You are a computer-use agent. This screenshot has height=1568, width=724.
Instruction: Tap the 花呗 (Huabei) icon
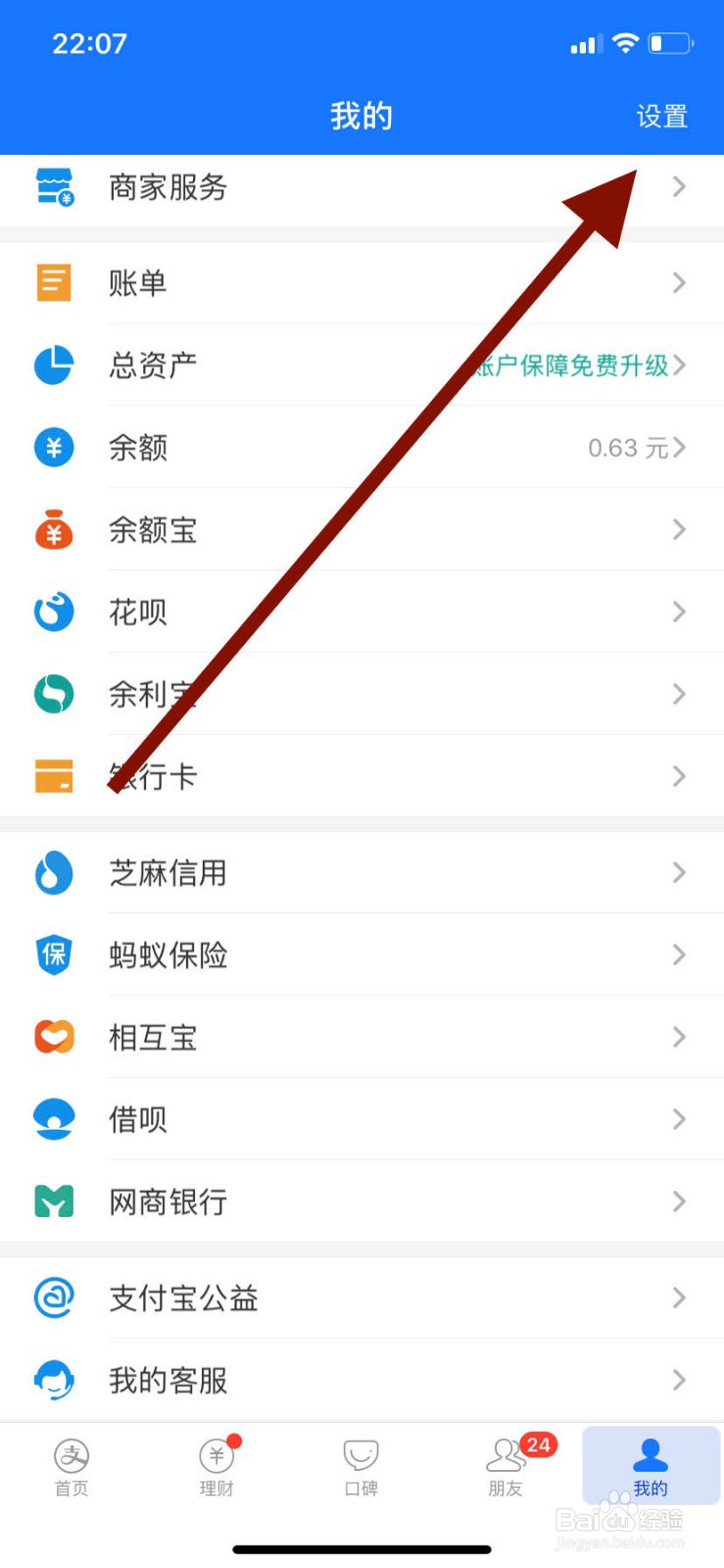54,612
